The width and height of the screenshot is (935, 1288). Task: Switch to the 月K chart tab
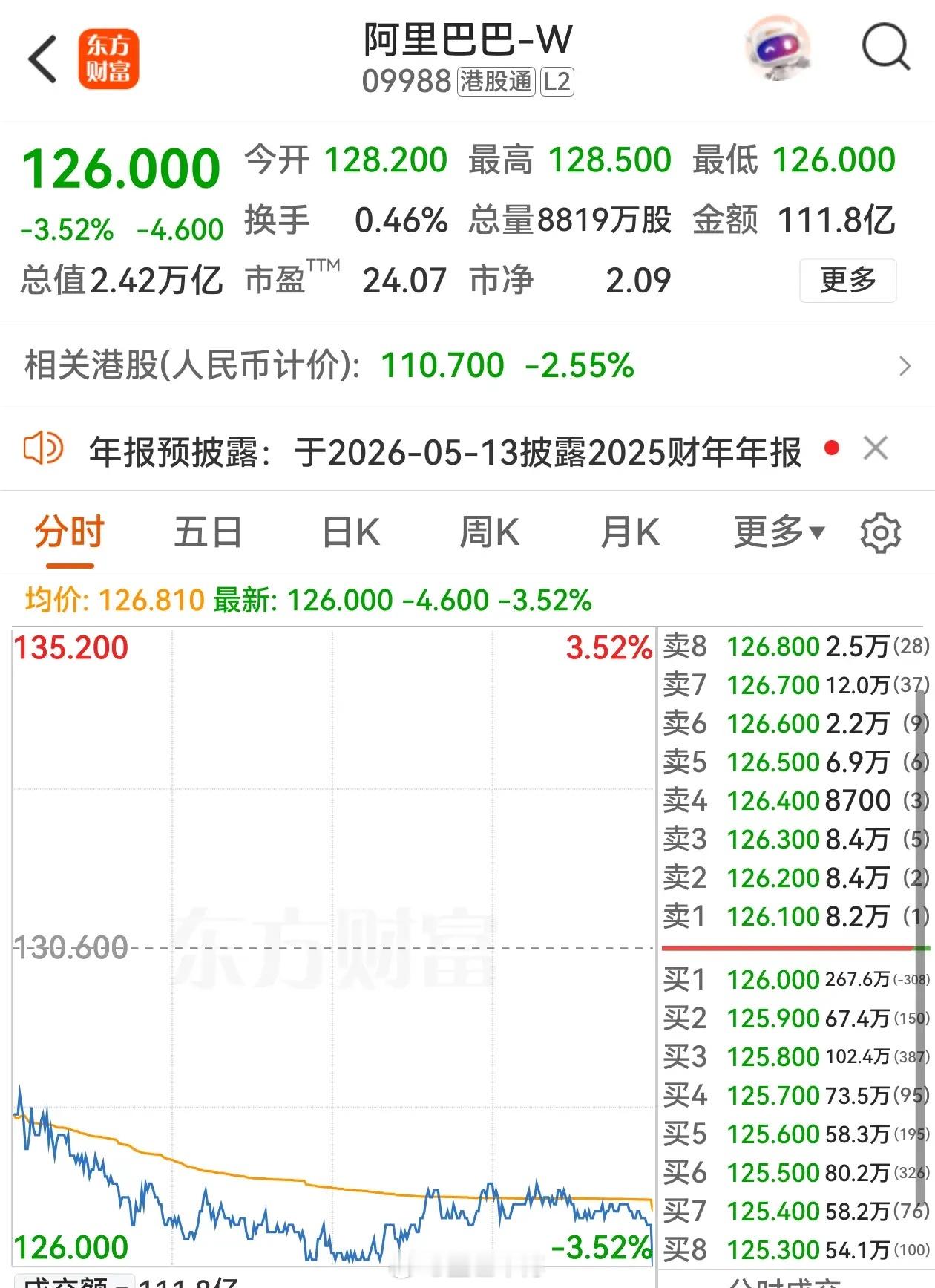pyautogui.click(x=630, y=533)
